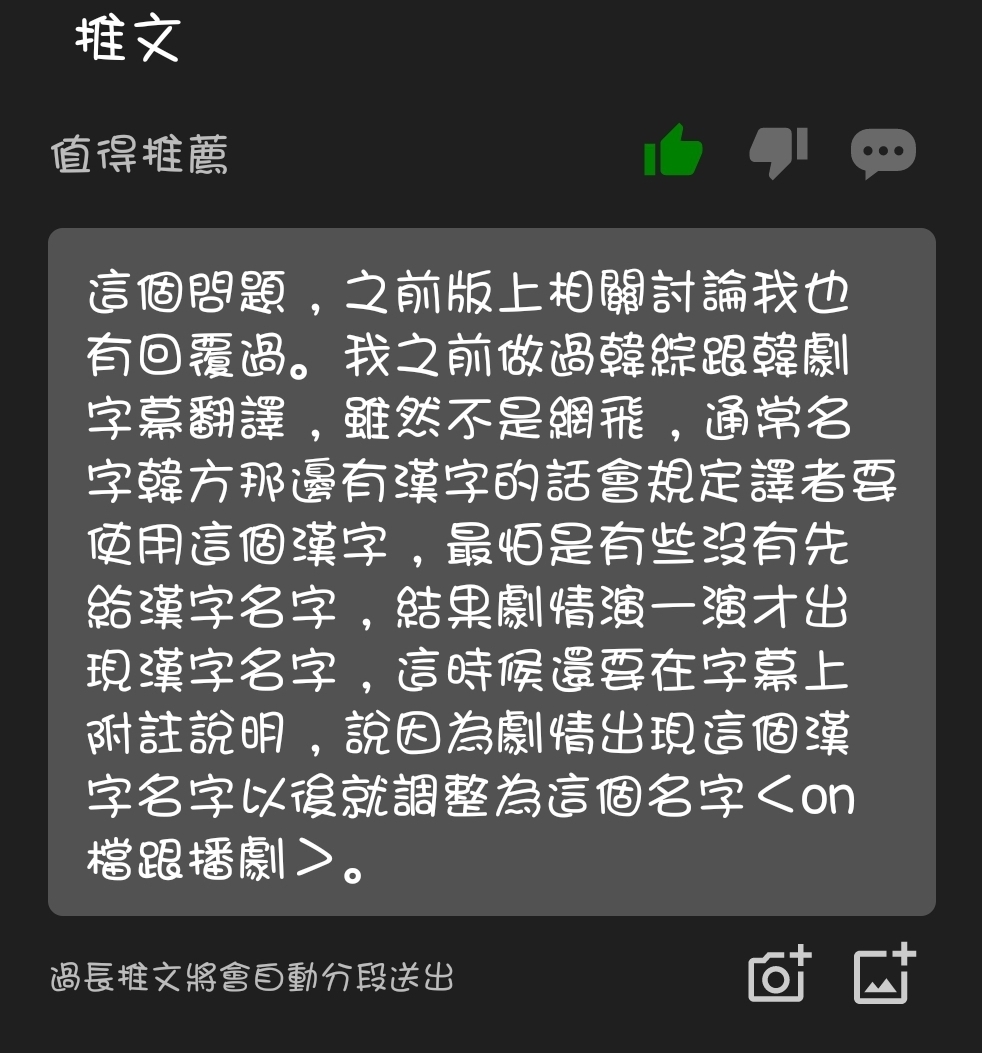Select the thumbs-down boo option
Screen dimensions: 982x1053
tap(778, 153)
